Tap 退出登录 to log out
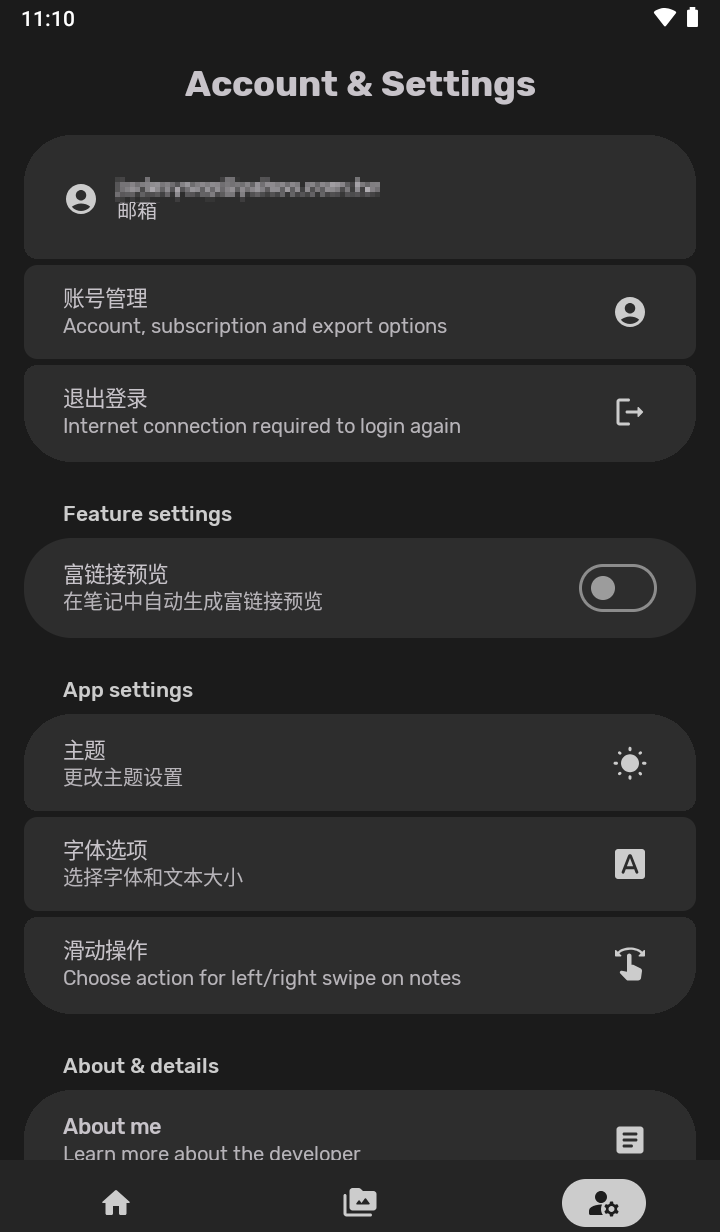This screenshot has height=1232, width=720. pyautogui.click(x=359, y=412)
